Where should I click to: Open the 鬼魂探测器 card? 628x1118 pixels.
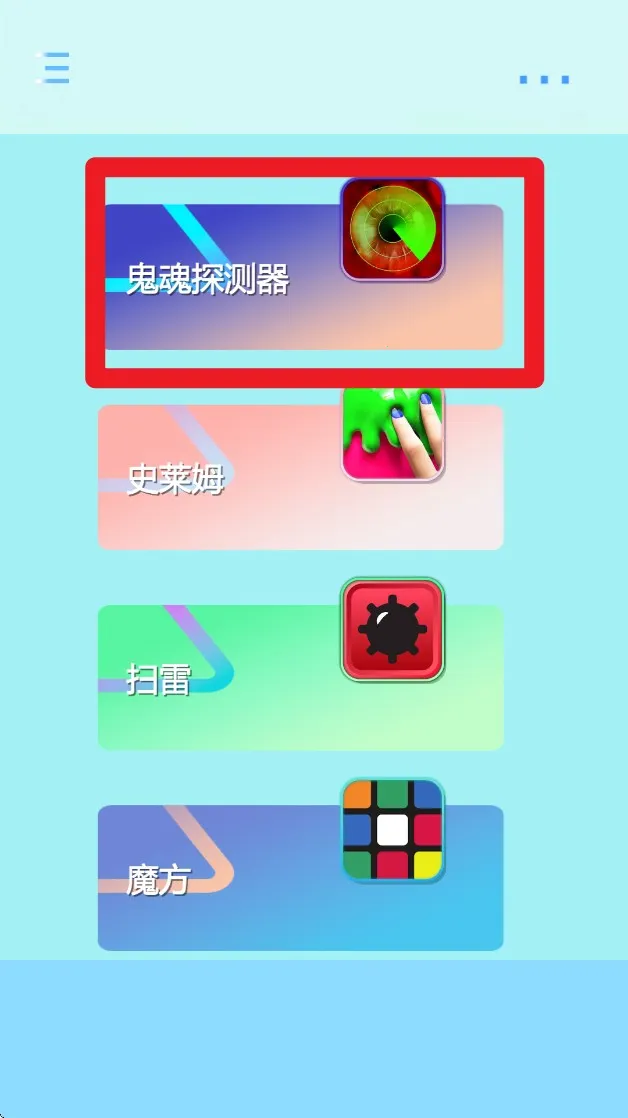[x=300, y=277]
